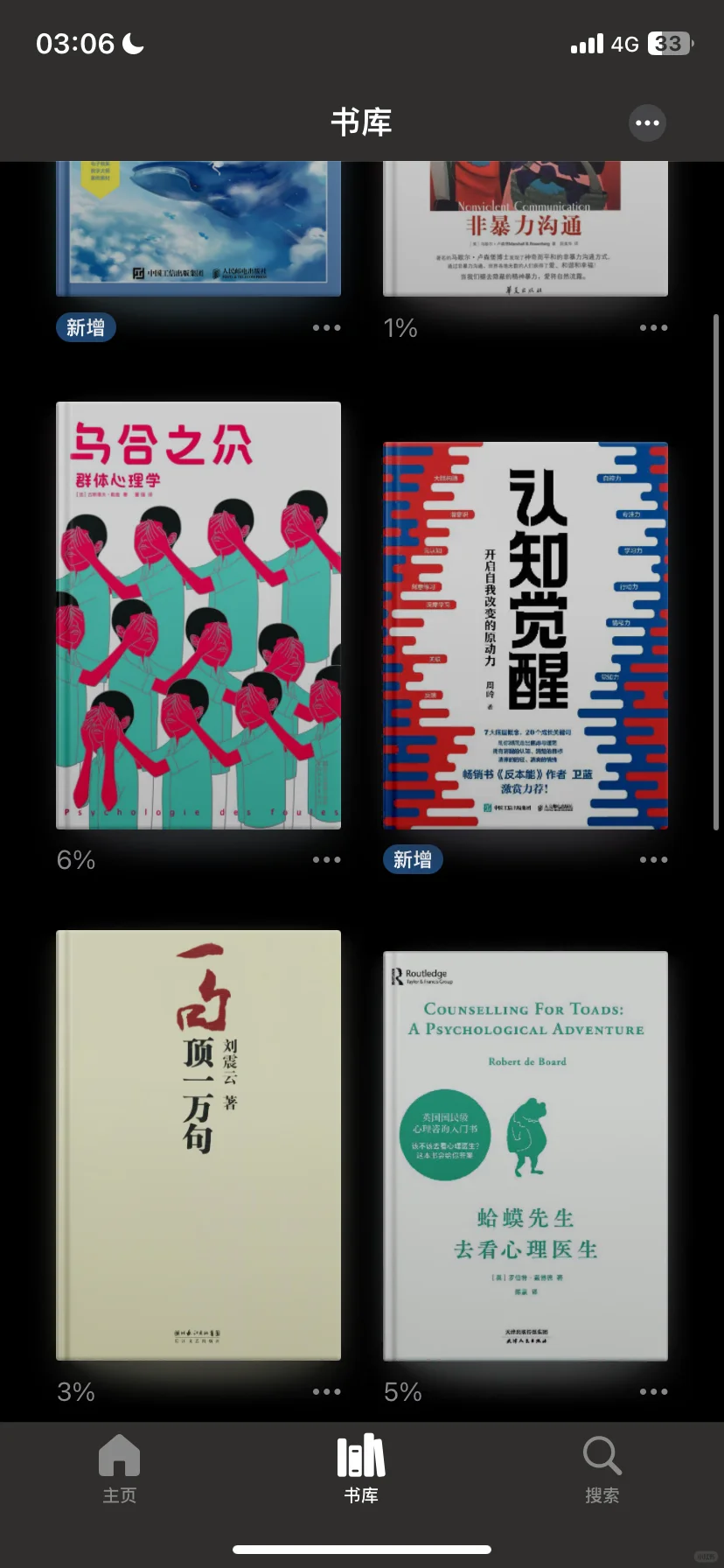Screen dimensions: 724x1568
Task: Open the 乌合之众 book cover
Action: tap(198, 617)
